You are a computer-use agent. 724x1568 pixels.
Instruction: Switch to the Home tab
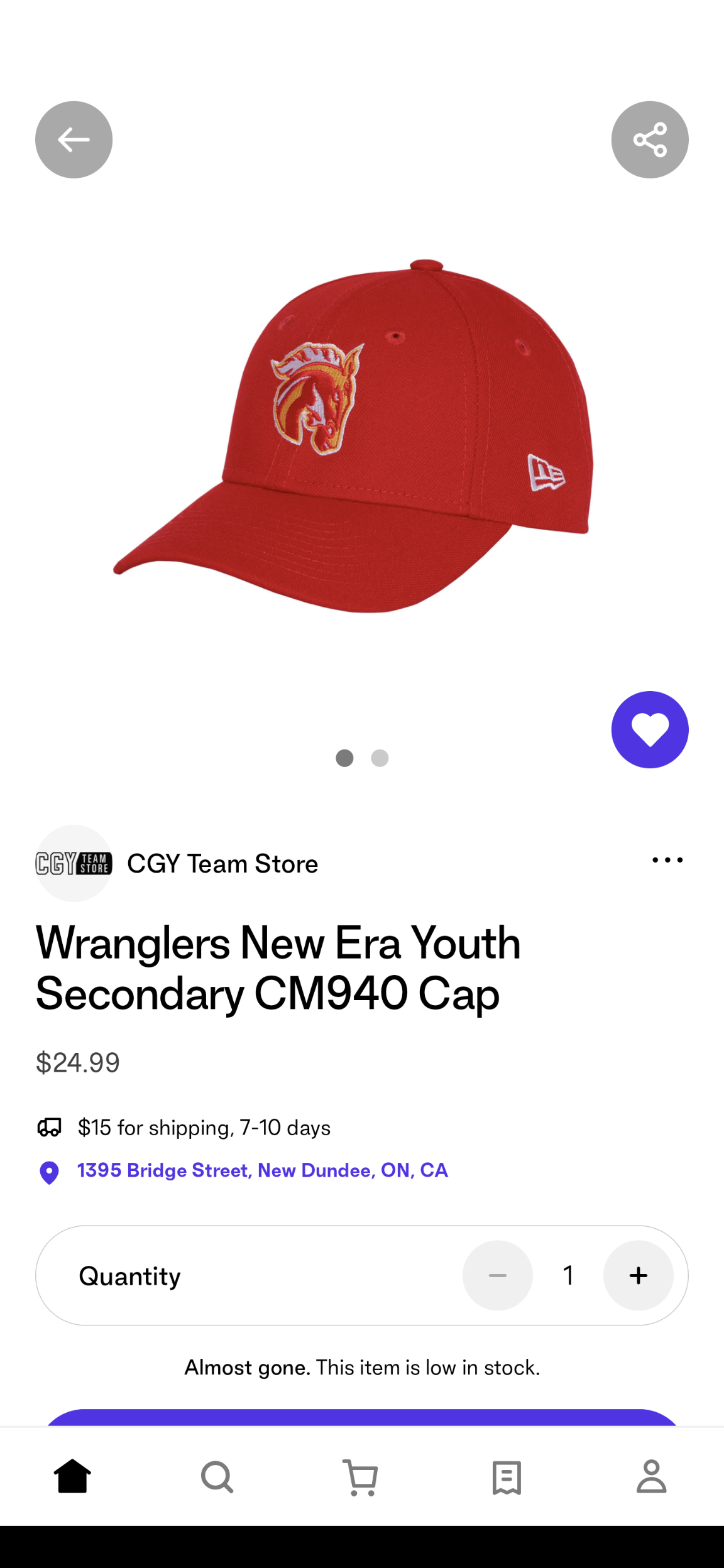pos(72,1476)
